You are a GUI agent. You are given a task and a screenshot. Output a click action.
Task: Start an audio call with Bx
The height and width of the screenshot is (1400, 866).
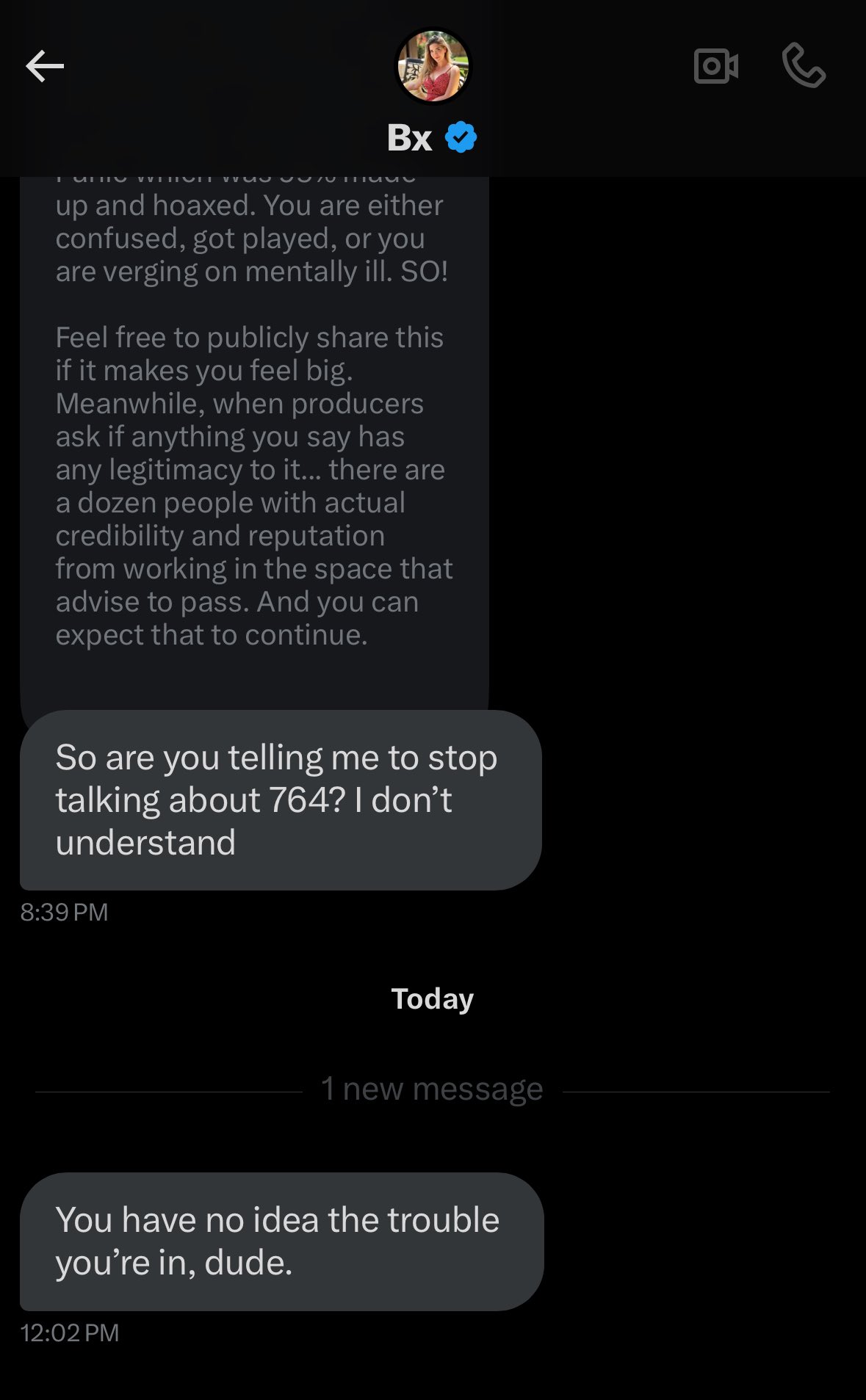[x=804, y=65]
